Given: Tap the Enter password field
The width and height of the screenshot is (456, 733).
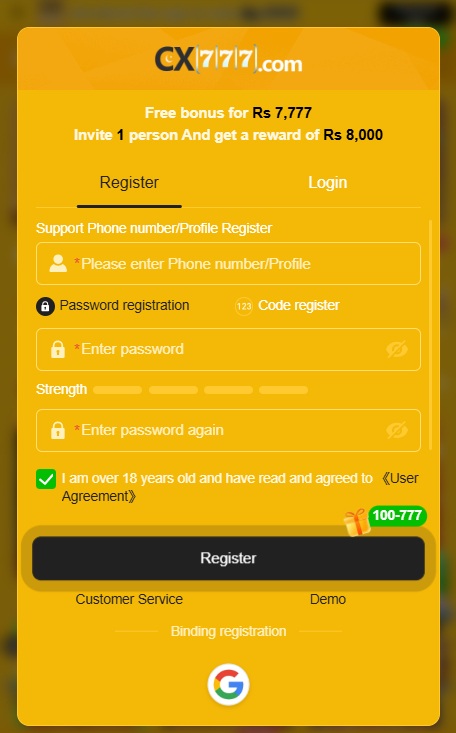Looking at the screenshot, I should pos(228,349).
